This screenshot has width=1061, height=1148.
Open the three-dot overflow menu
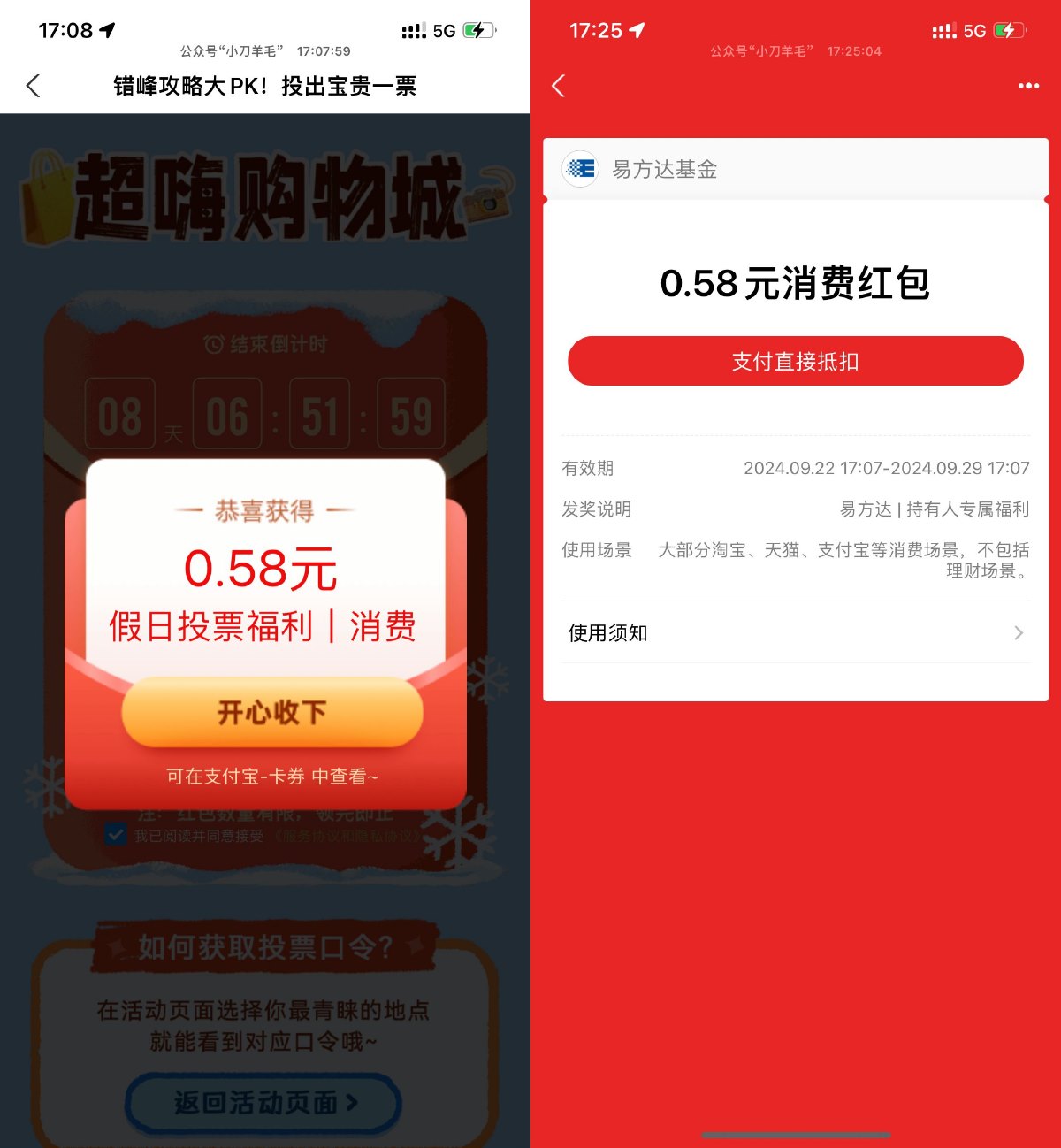[1028, 86]
